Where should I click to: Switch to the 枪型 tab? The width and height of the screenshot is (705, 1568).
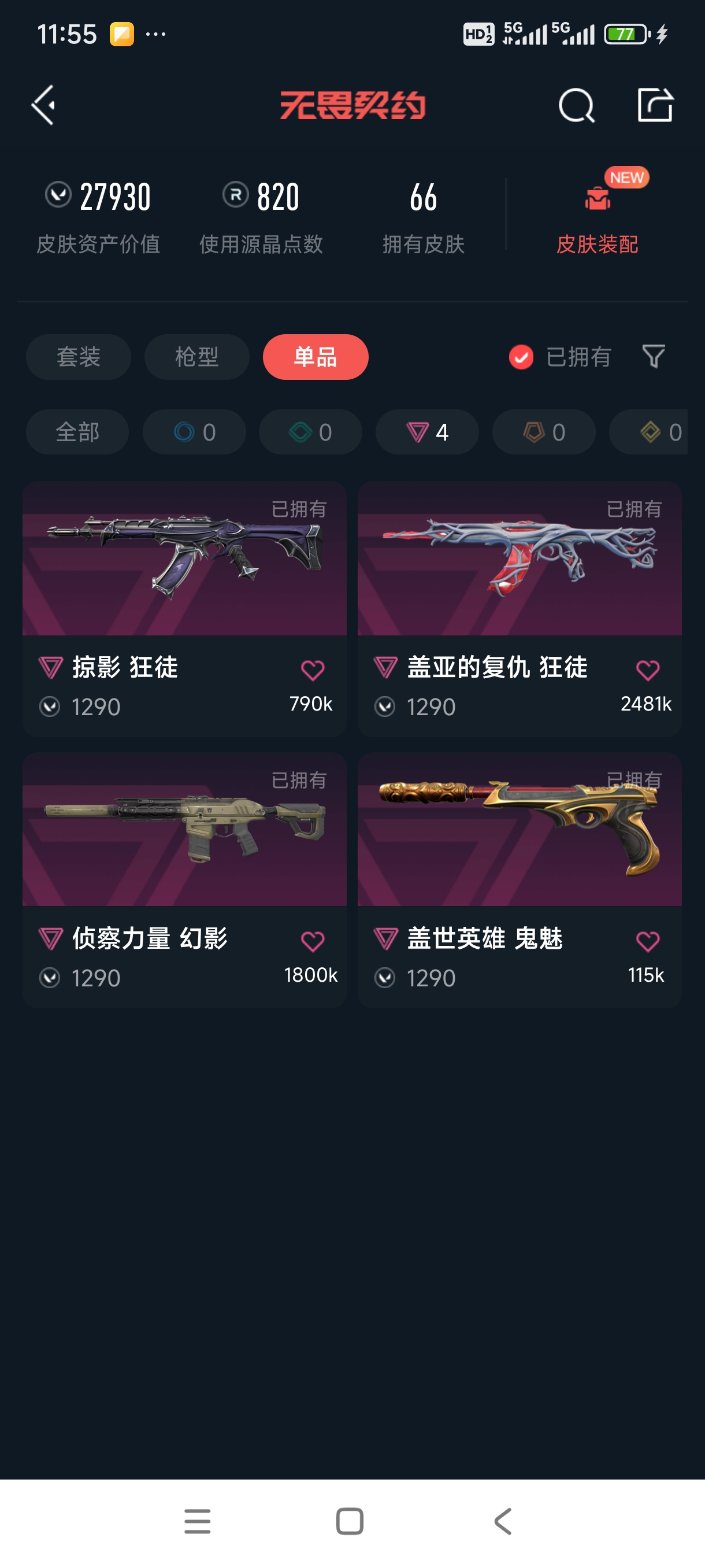click(x=196, y=357)
